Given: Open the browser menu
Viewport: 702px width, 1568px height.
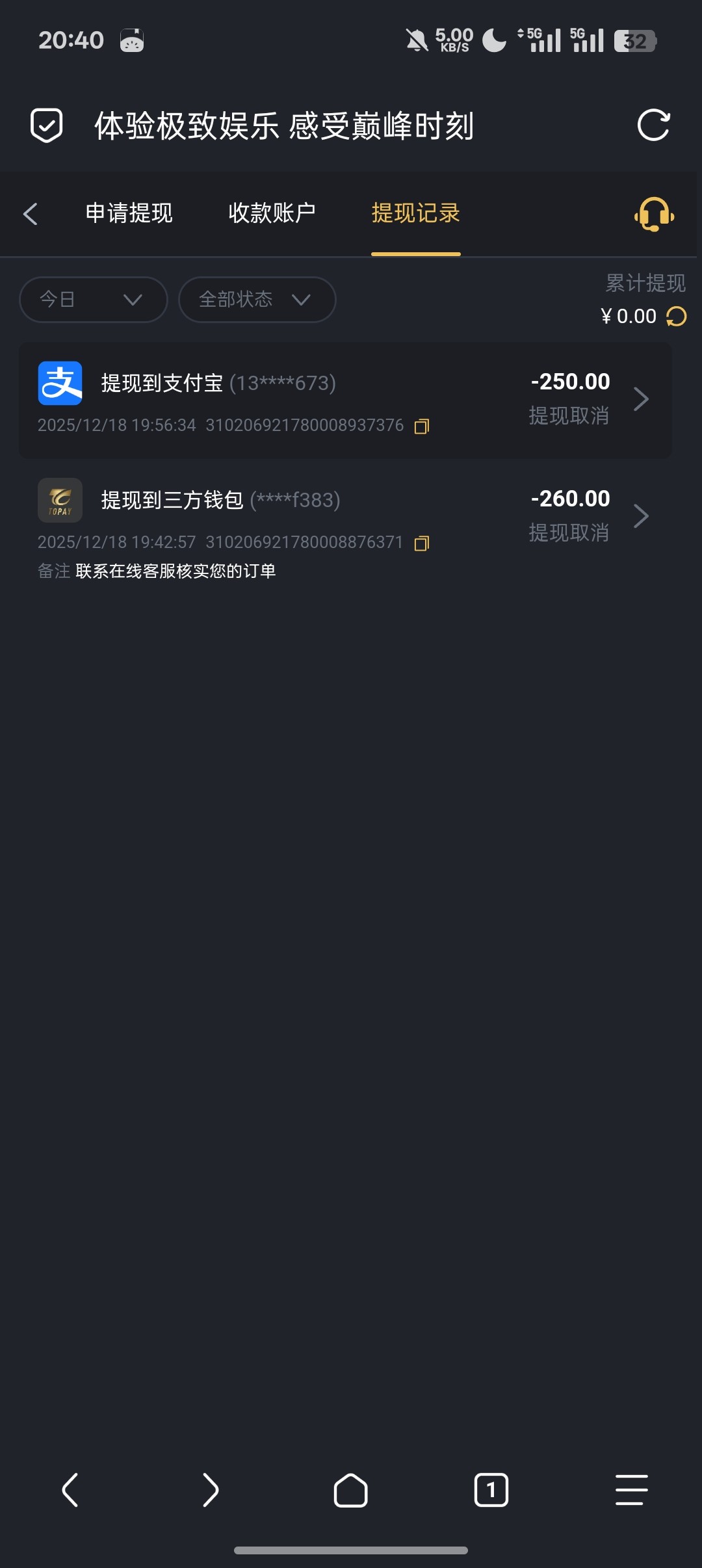Looking at the screenshot, I should click(x=631, y=1490).
